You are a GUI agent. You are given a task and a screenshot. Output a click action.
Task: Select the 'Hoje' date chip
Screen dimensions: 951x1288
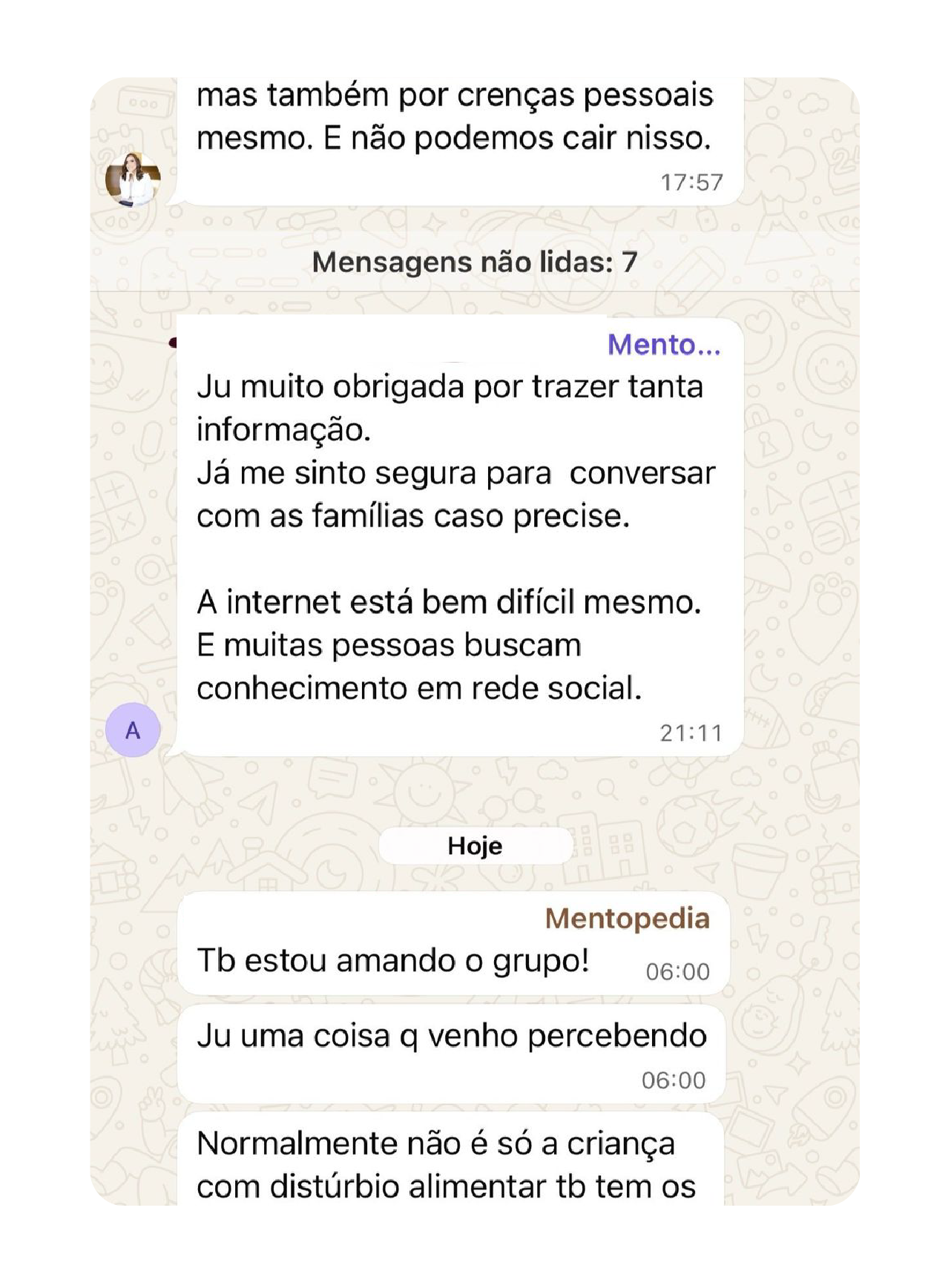tap(475, 845)
